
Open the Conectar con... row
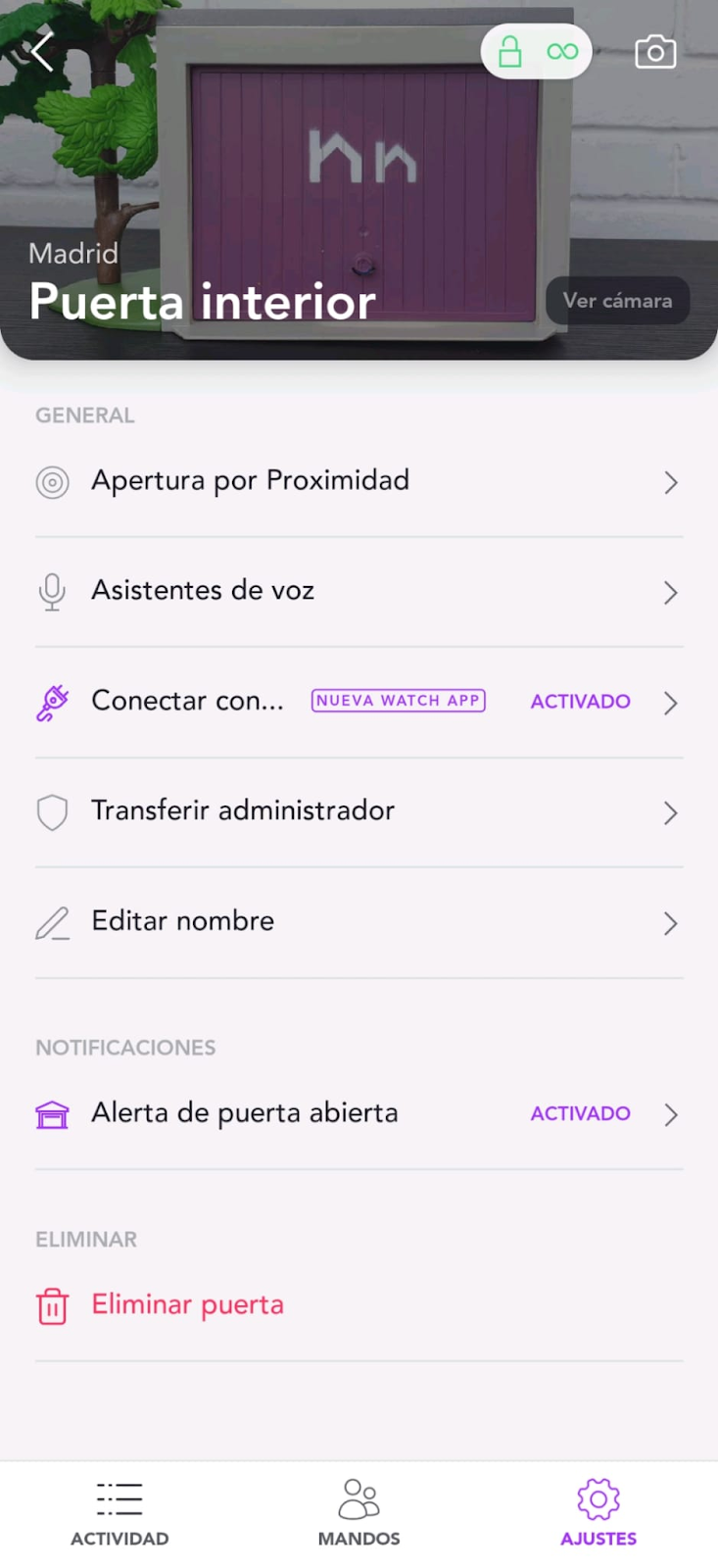[x=359, y=702]
